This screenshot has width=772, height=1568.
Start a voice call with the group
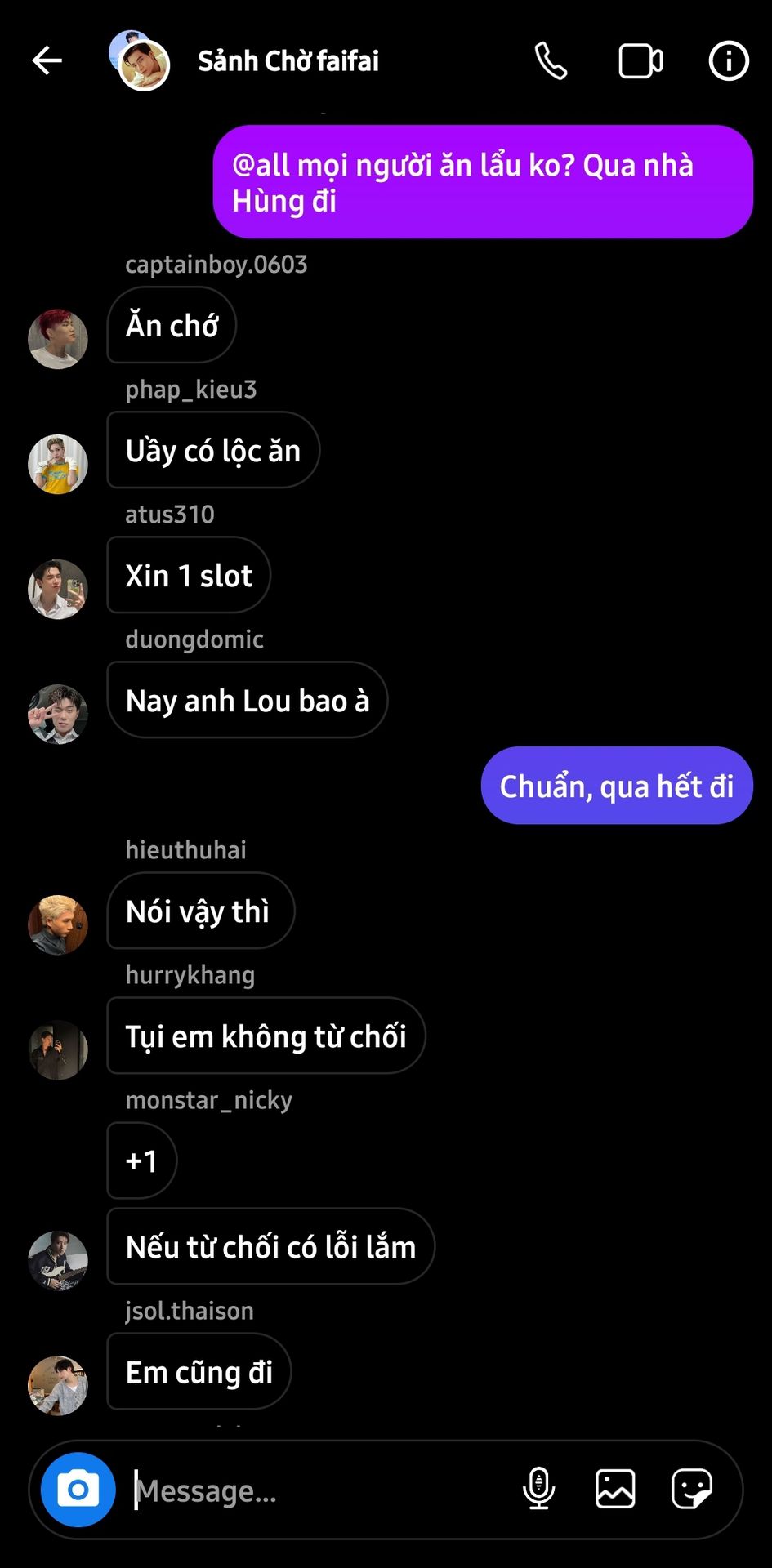551,60
